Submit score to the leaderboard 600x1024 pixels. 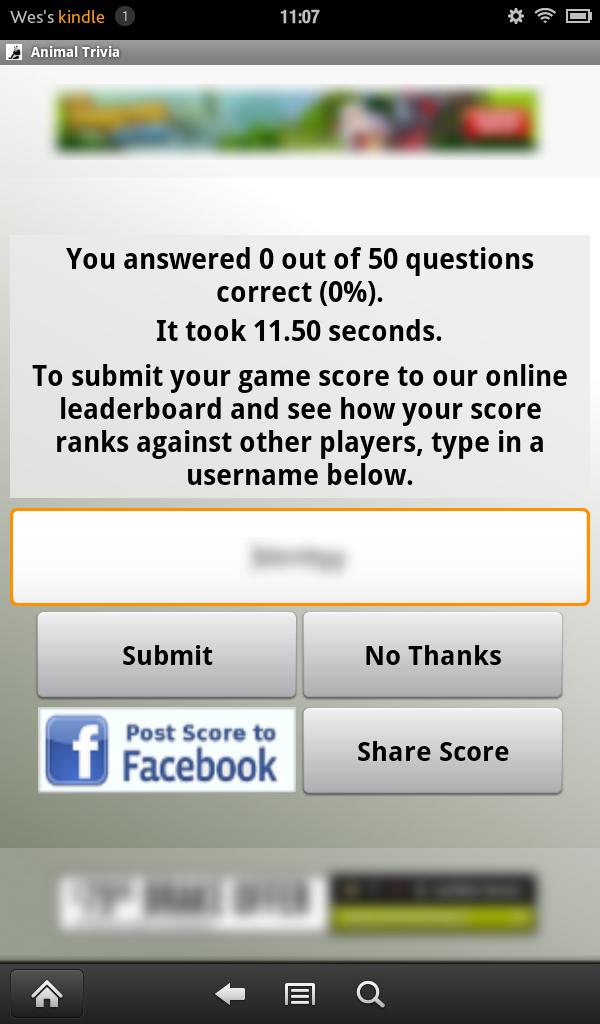pos(167,655)
